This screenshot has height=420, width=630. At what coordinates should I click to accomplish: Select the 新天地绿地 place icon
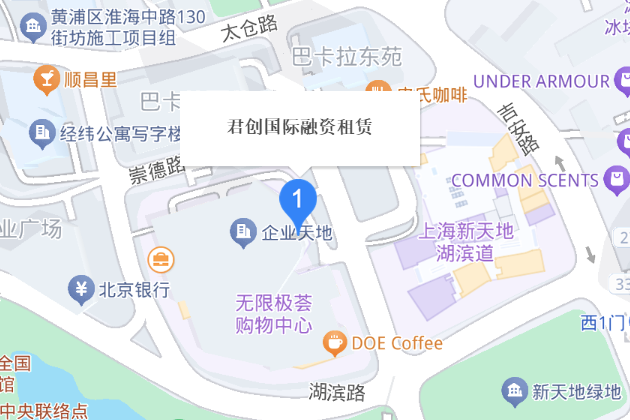[x=514, y=390]
